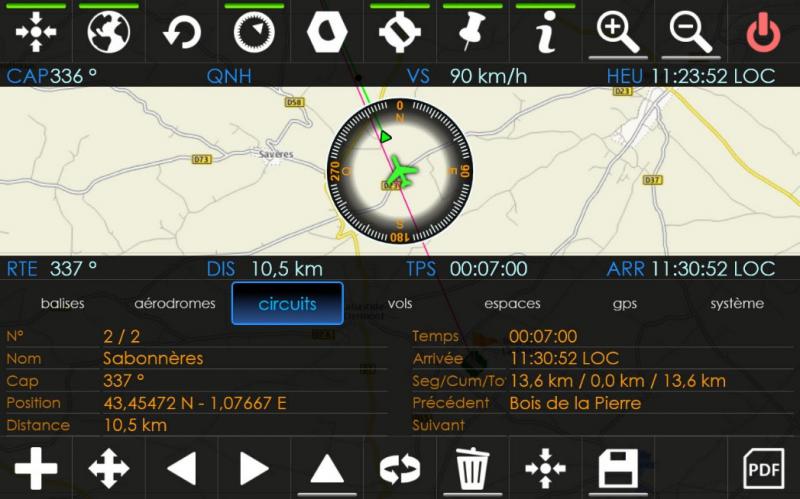Go to next waypoint with right arrow
Viewport: 800px width, 499px height.
click(254, 468)
